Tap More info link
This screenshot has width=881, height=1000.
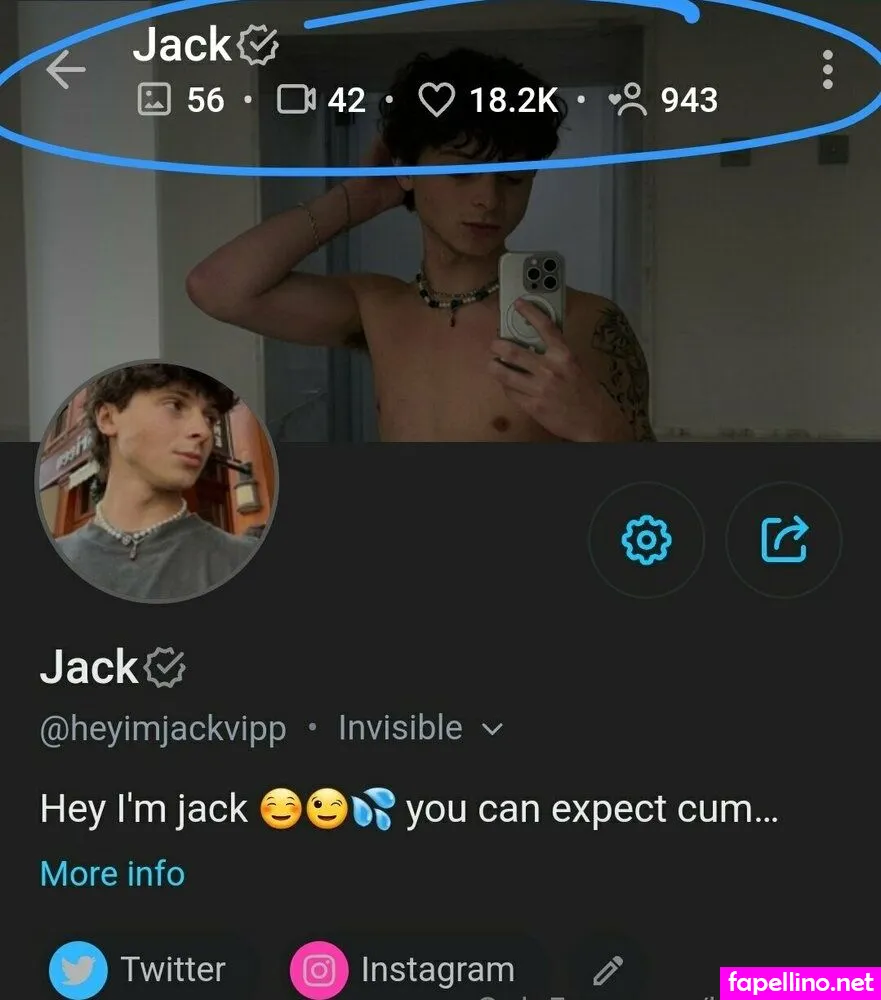pos(112,873)
